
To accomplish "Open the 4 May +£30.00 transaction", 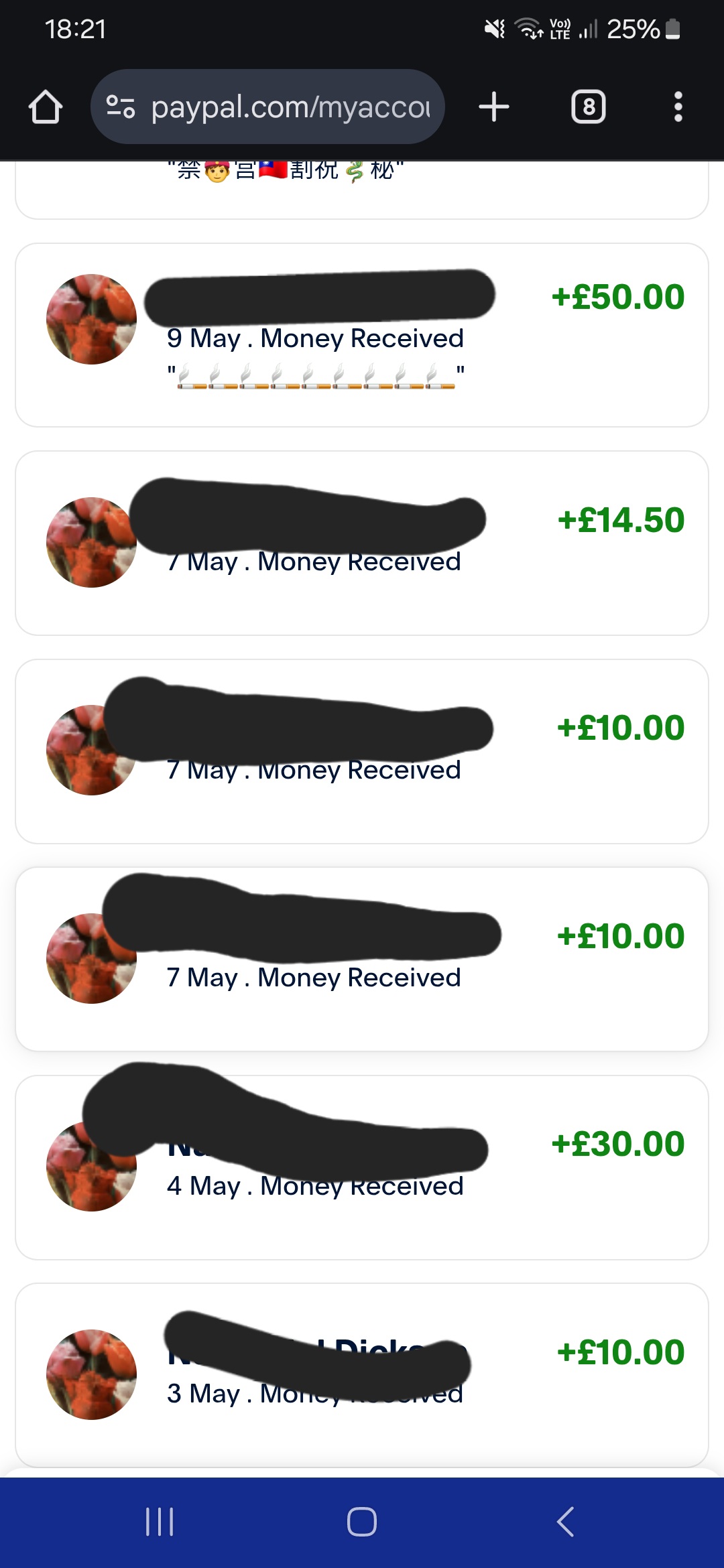I will click(x=362, y=1168).
